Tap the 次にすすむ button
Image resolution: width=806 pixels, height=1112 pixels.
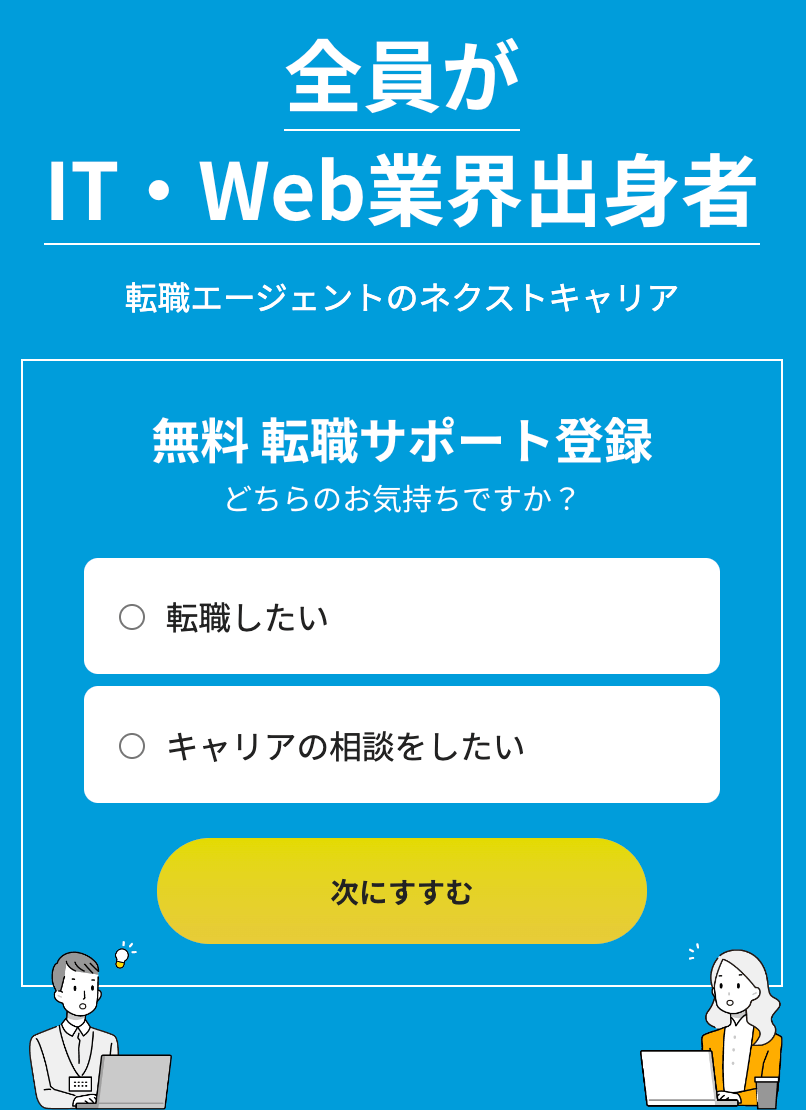point(401,891)
